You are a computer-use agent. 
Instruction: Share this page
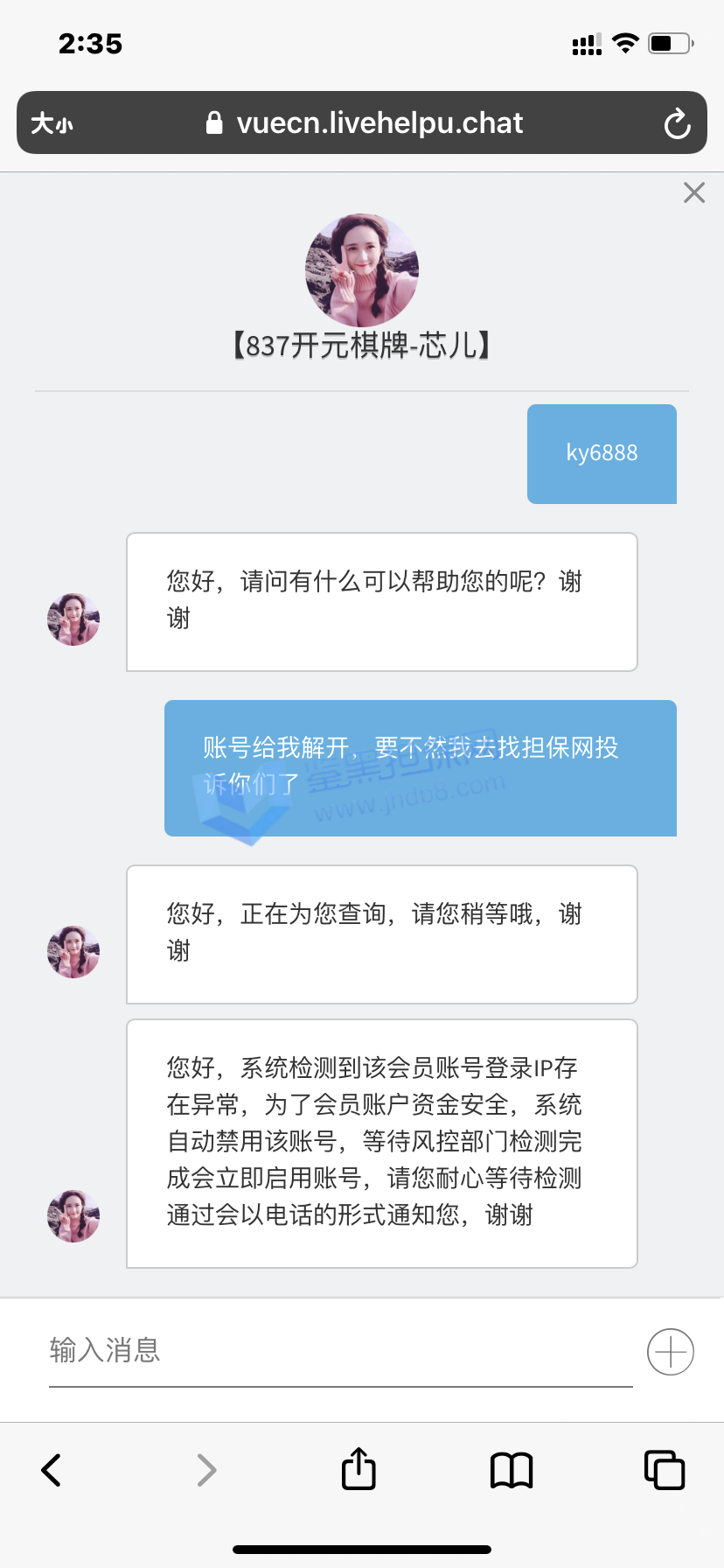[x=359, y=1469]
